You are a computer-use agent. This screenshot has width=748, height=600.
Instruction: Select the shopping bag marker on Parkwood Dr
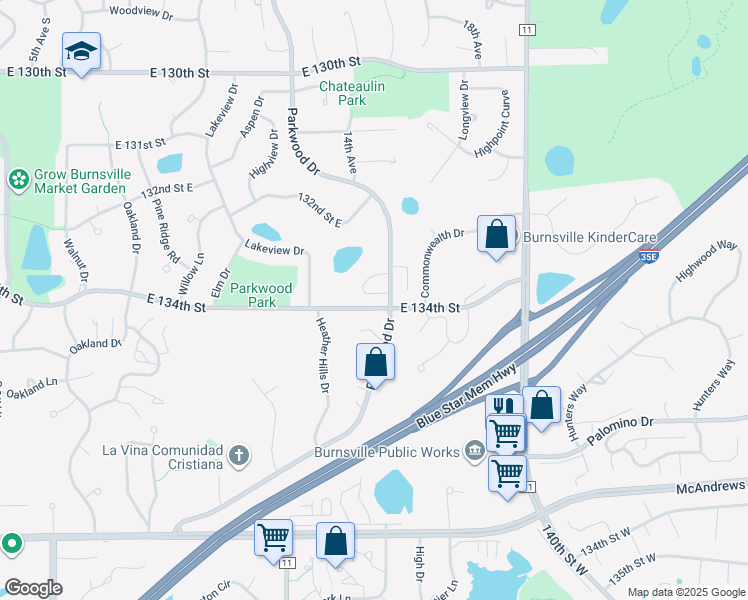376,362
